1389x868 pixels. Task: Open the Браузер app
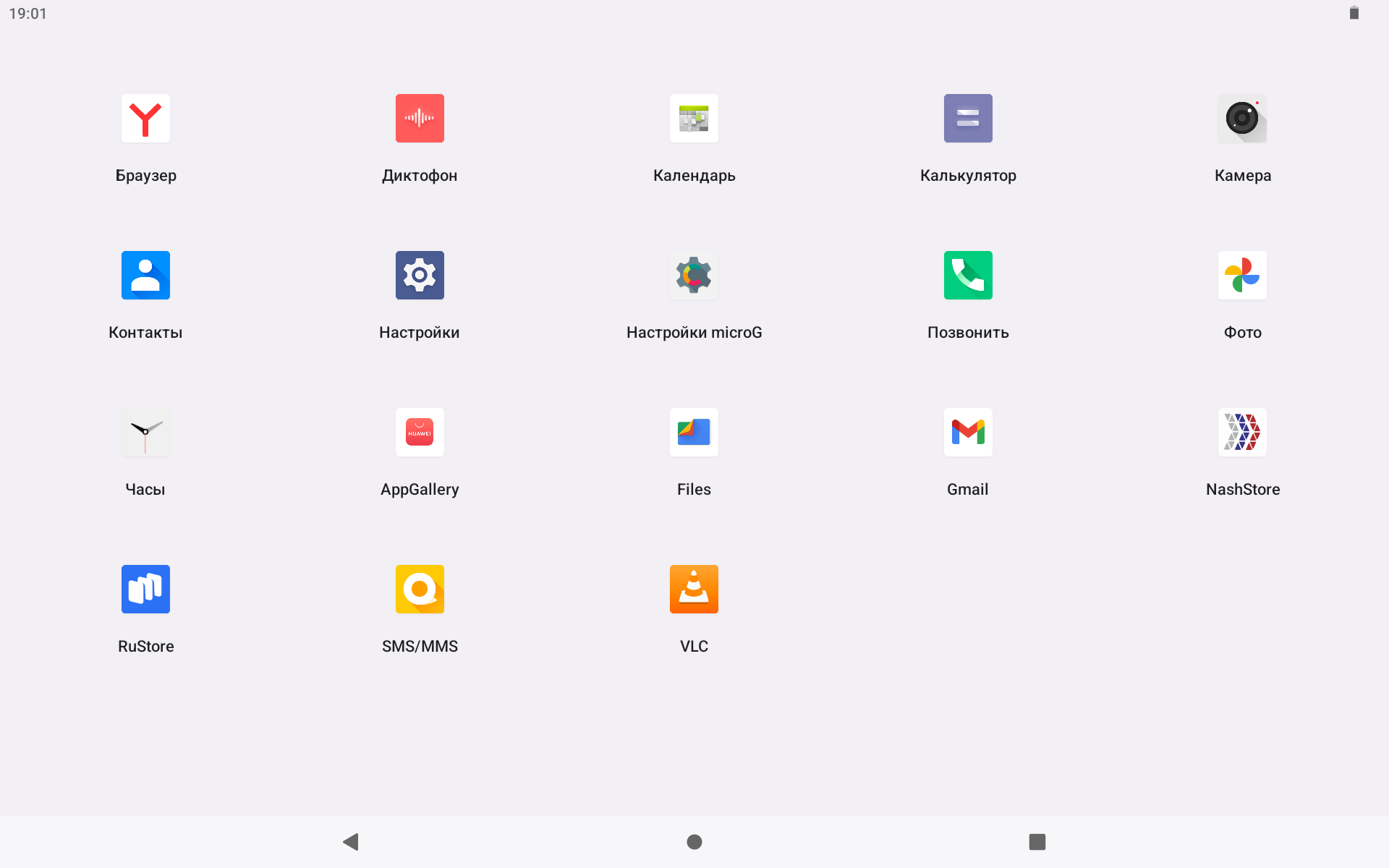click(145, 119)
